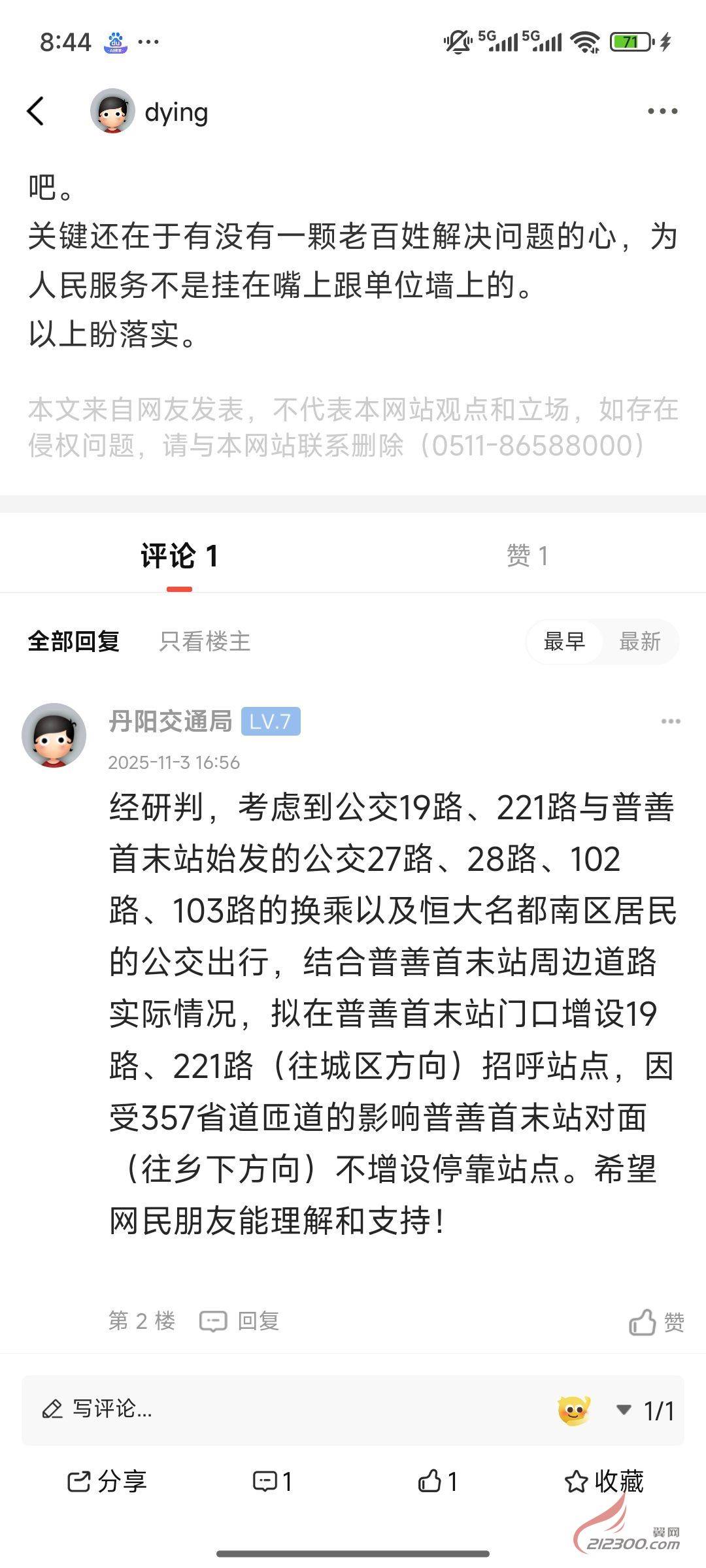The width and height of the screenshot is (706, 1568).
Task: Share this post via 分享
Action: pos(107,1482)
